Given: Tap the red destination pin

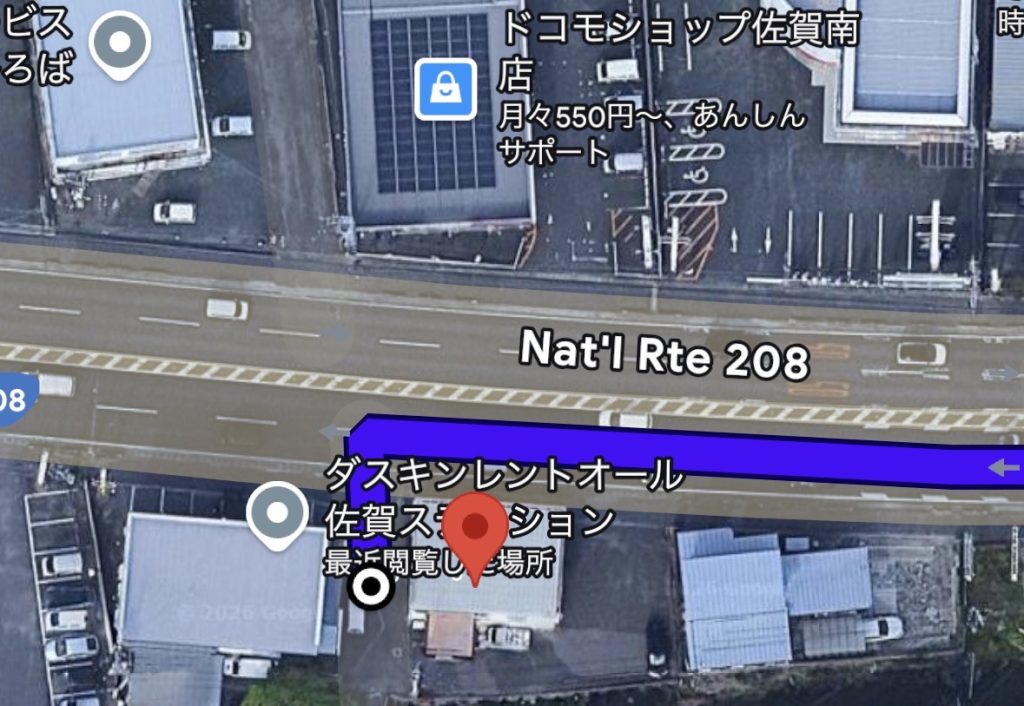Looking at the screenshot, I should point(477,527).
